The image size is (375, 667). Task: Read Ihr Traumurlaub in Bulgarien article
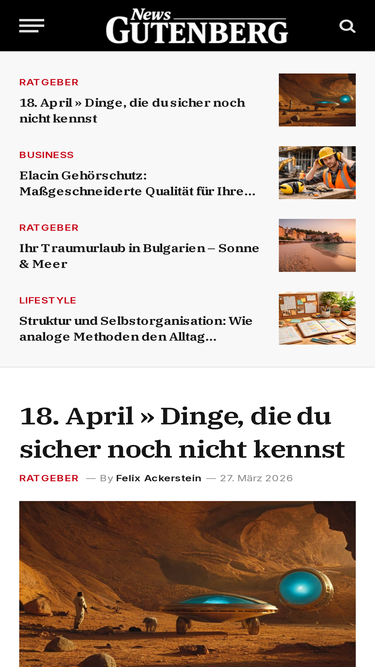click(x=139, y=256)
